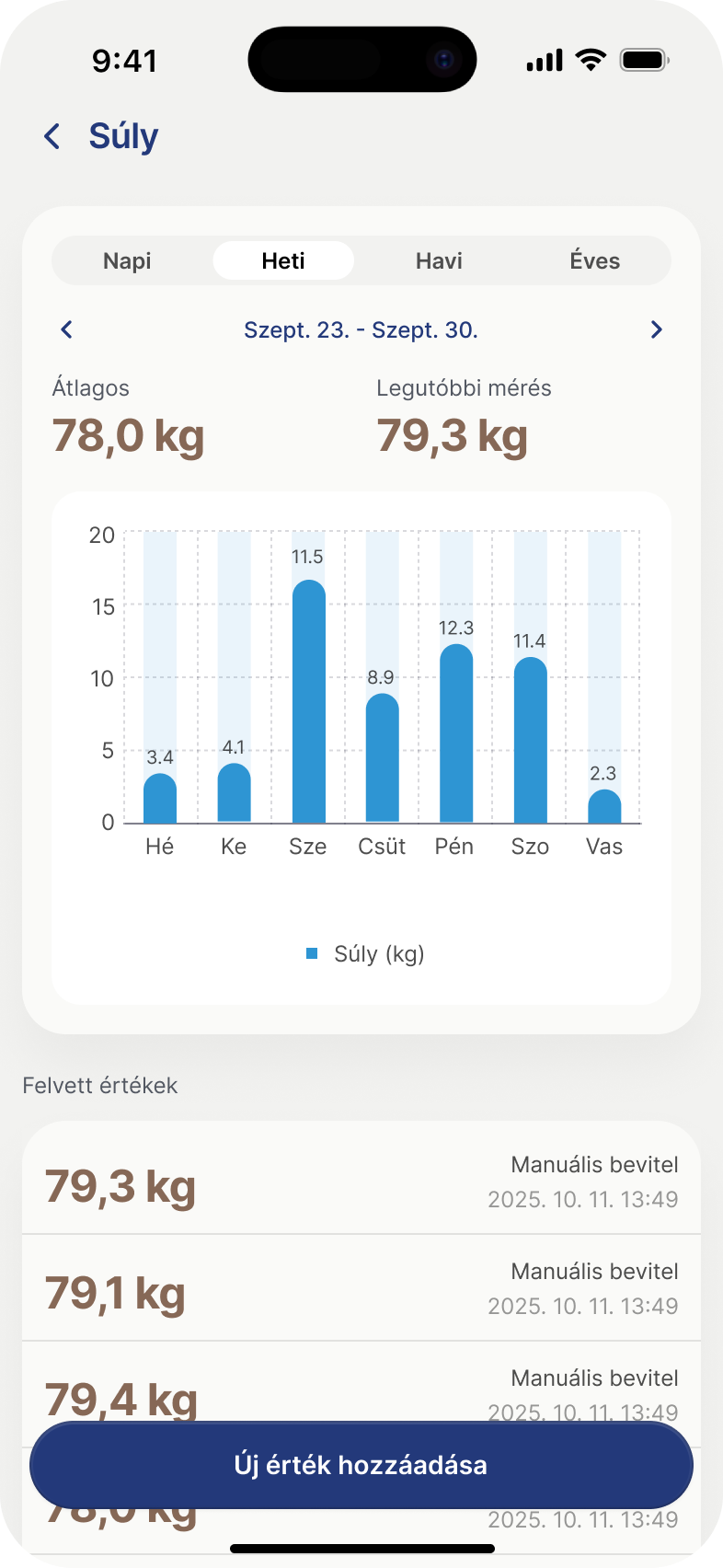The height and width of the screenshot is (1568, 723).
Task: Go back from the Súly screen
Action: [52, 137]
